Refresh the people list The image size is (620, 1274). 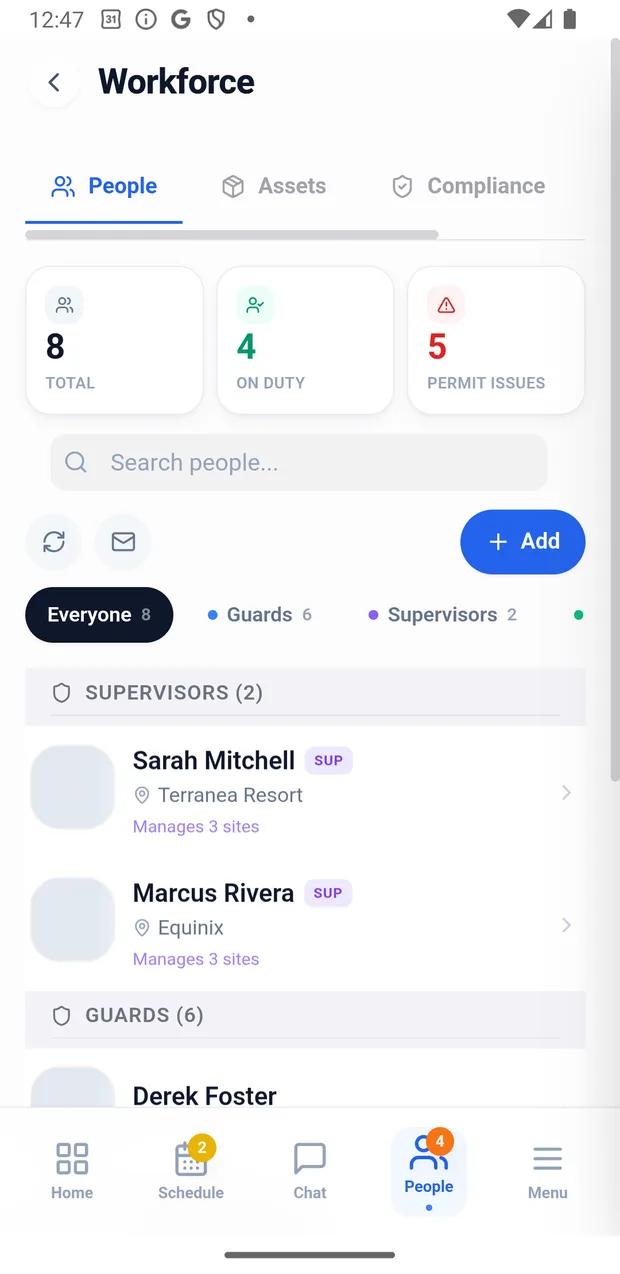tap(54, 541)
